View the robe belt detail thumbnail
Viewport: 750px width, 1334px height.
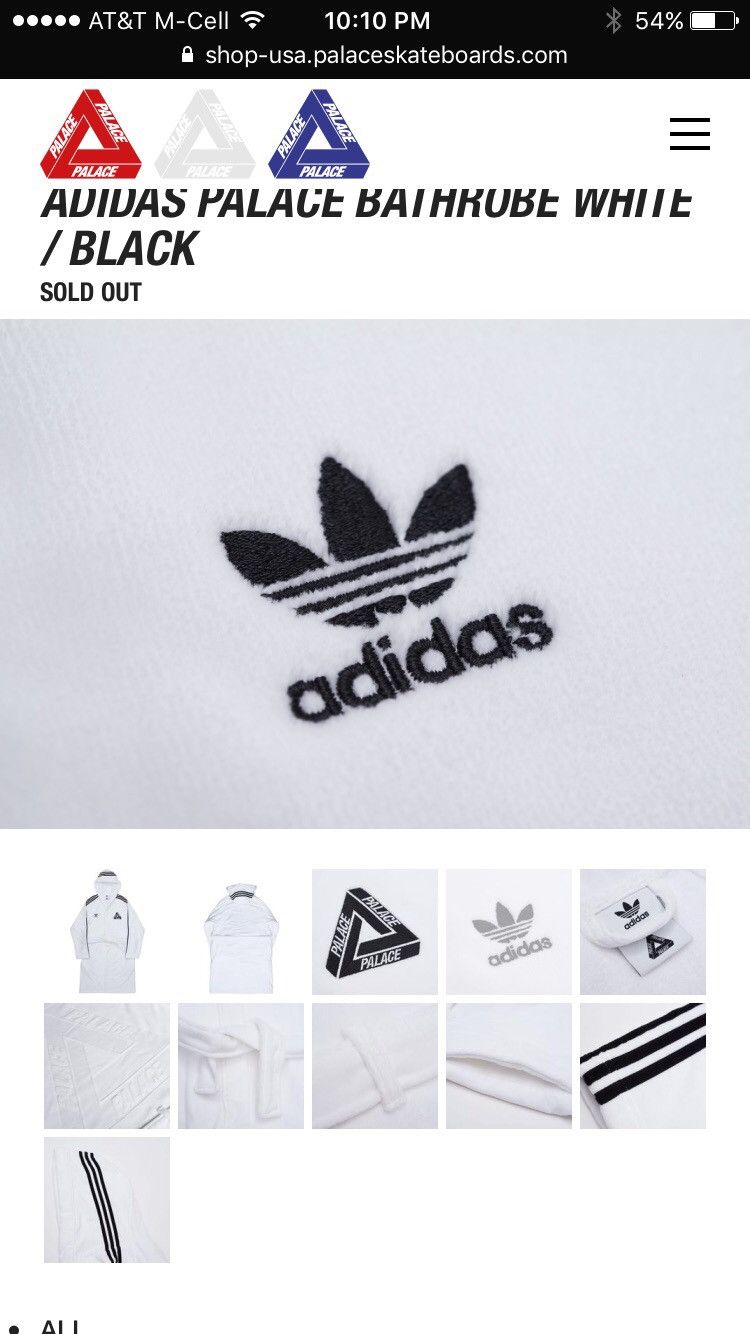(241, 1066)
